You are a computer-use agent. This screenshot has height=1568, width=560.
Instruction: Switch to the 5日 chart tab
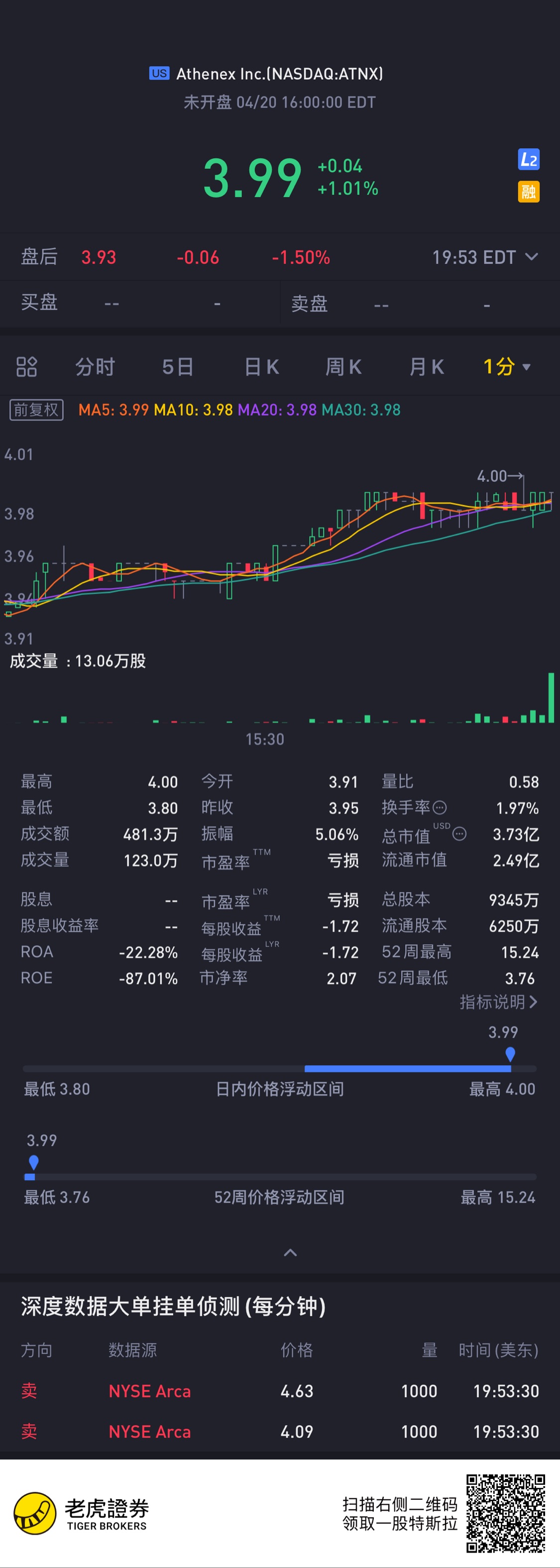(x=178, y=366)
